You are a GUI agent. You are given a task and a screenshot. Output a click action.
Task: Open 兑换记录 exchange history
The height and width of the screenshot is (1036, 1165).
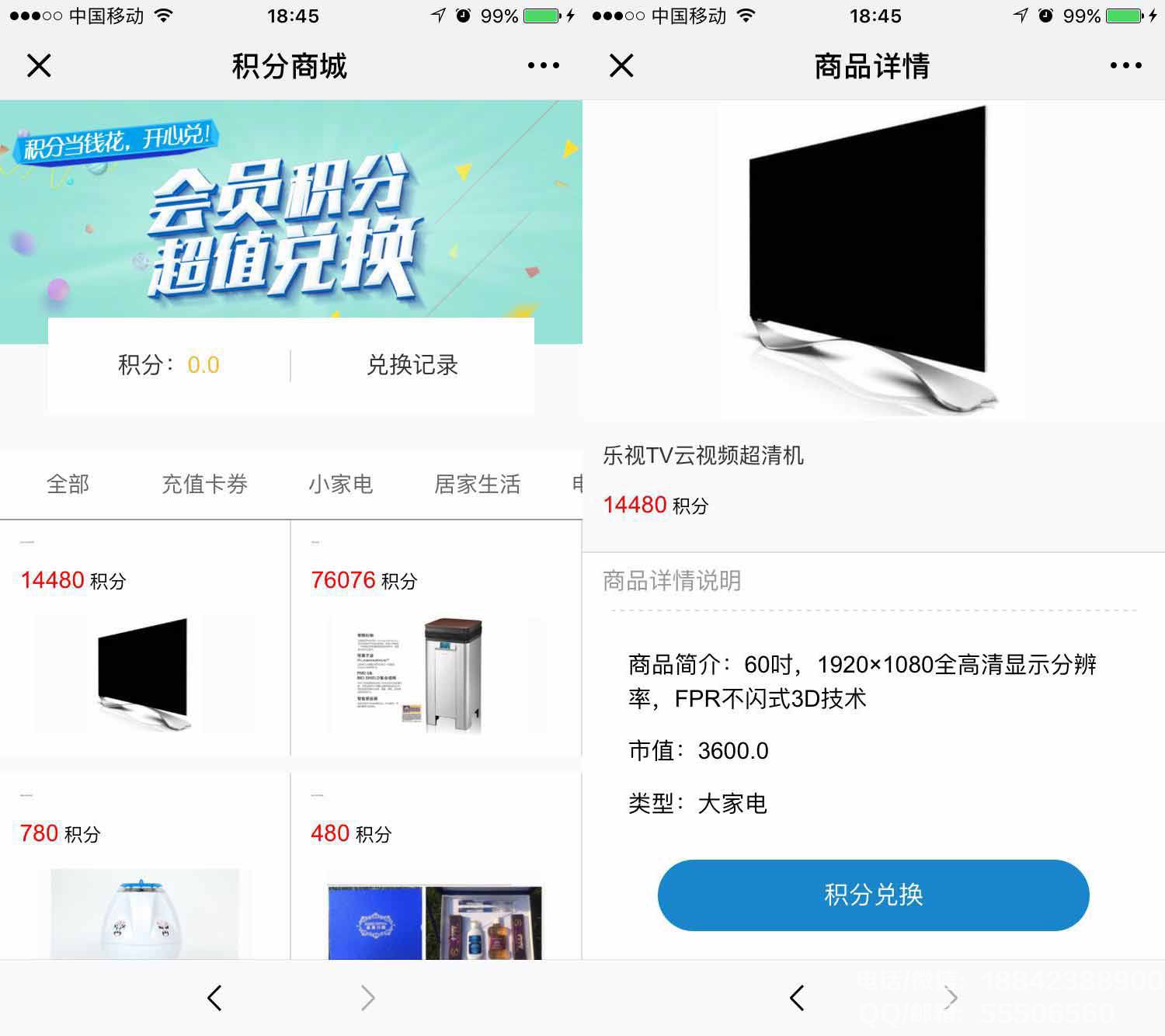(412, 365)
